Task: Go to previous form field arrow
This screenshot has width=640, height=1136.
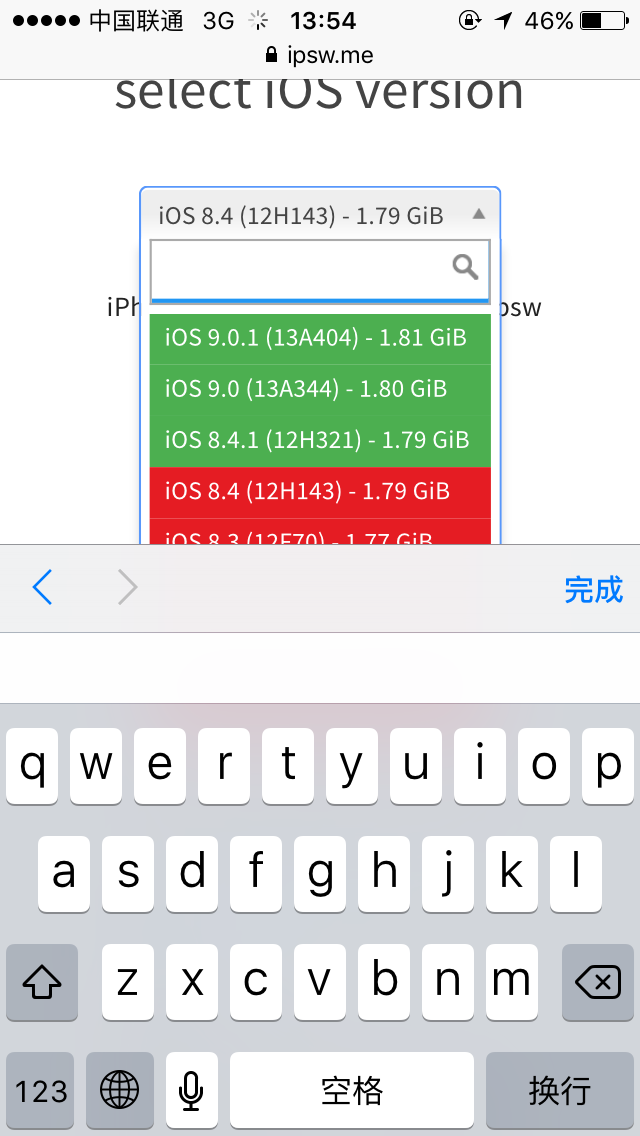Action: 42,589
